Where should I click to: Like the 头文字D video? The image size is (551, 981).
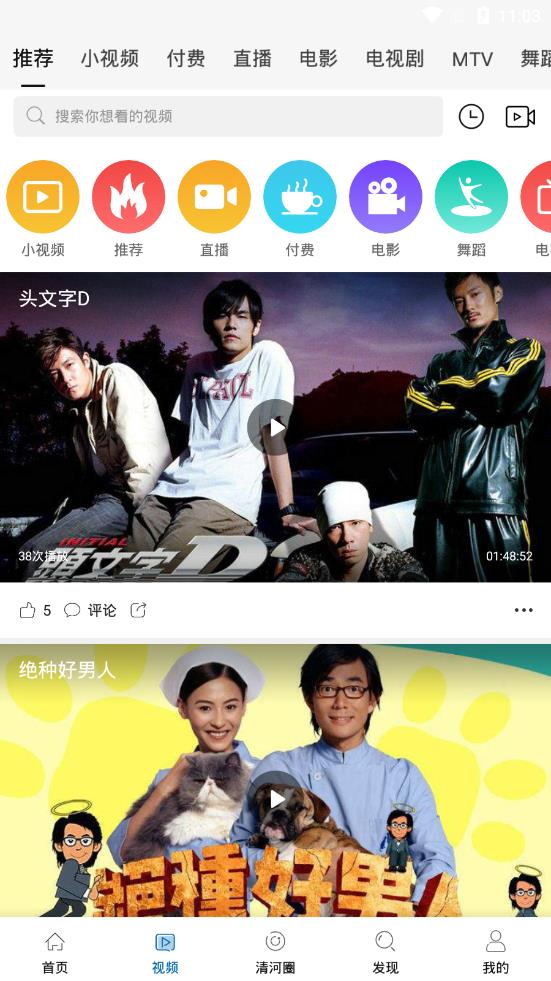pos(35,610)
